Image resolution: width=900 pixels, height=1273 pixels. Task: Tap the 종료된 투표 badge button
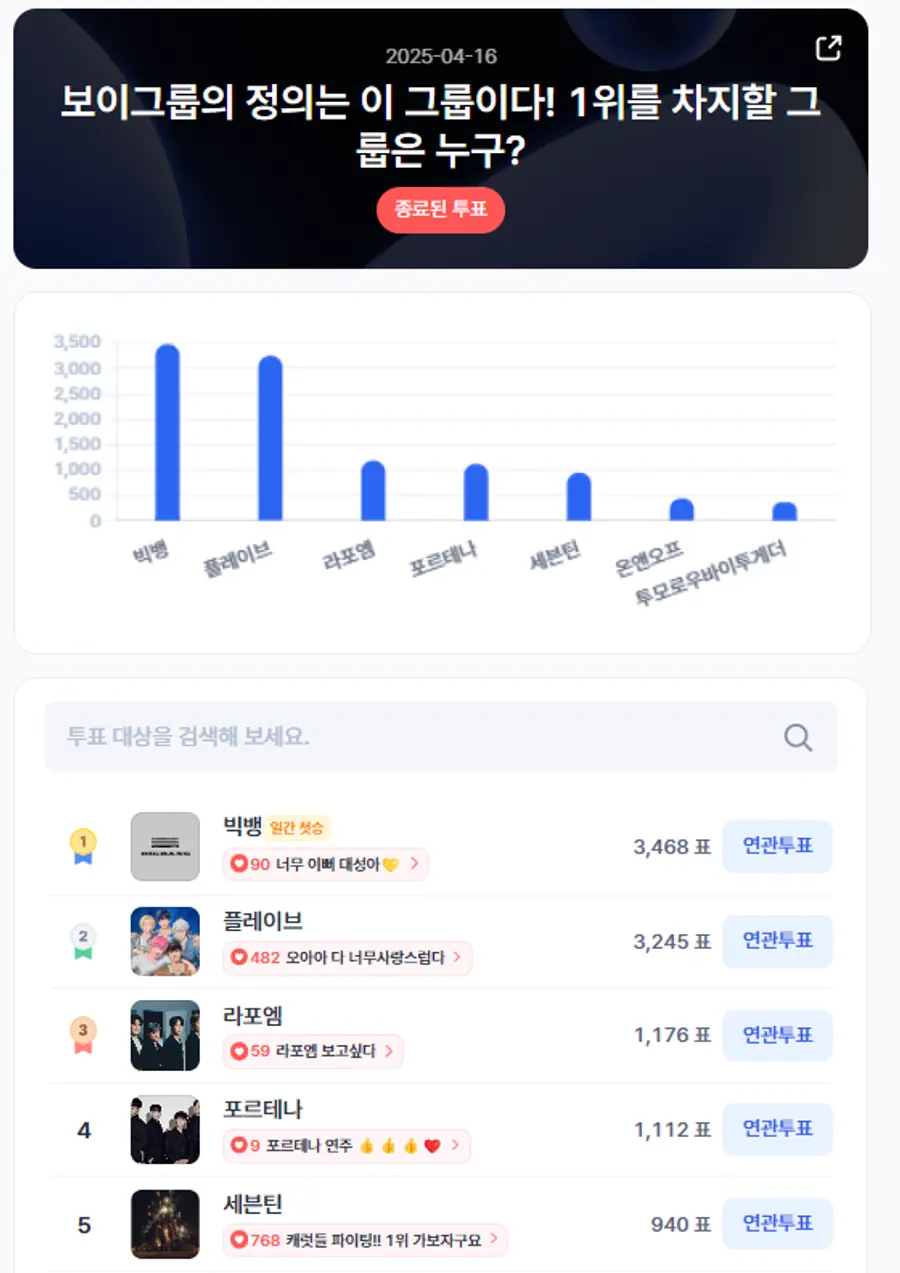[441, 210]
